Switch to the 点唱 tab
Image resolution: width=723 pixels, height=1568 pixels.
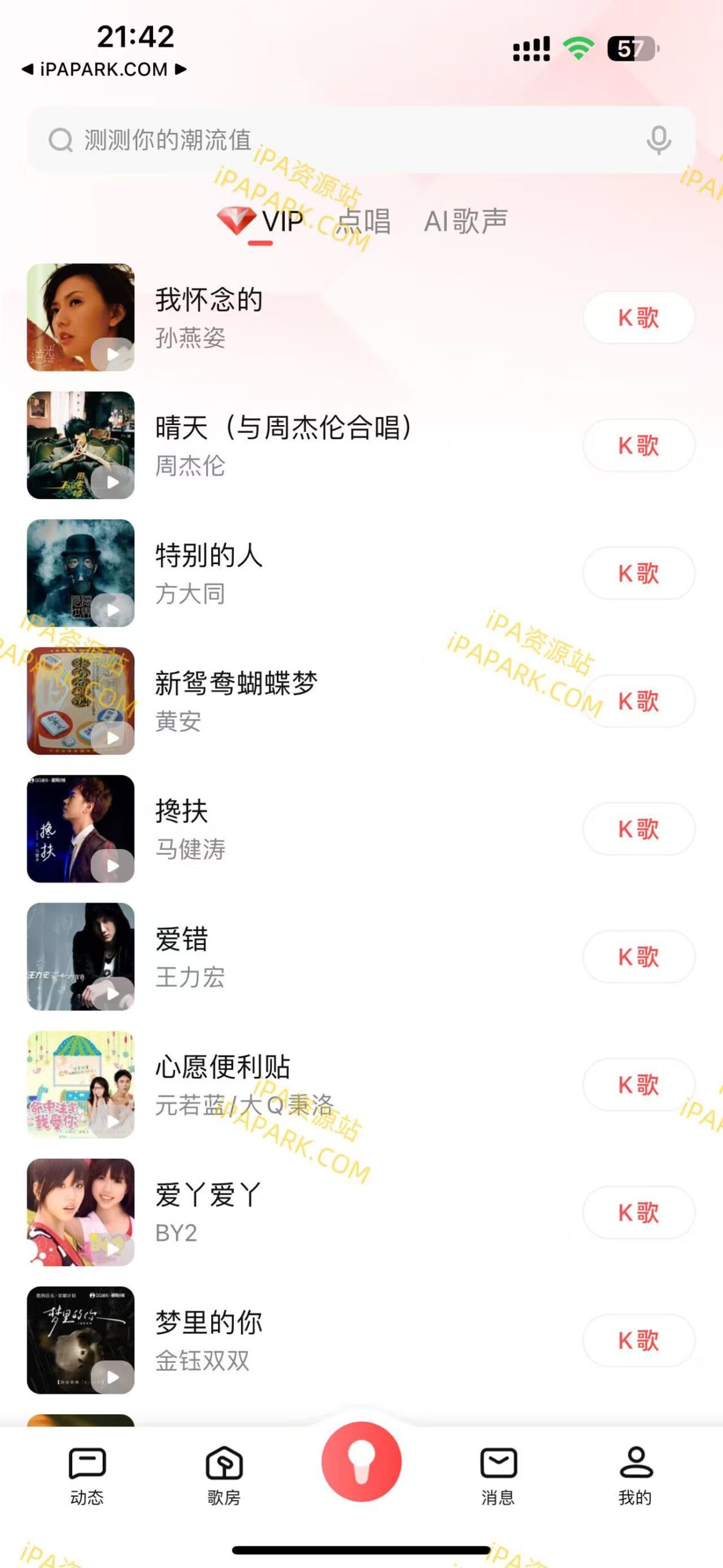[363, 222]
